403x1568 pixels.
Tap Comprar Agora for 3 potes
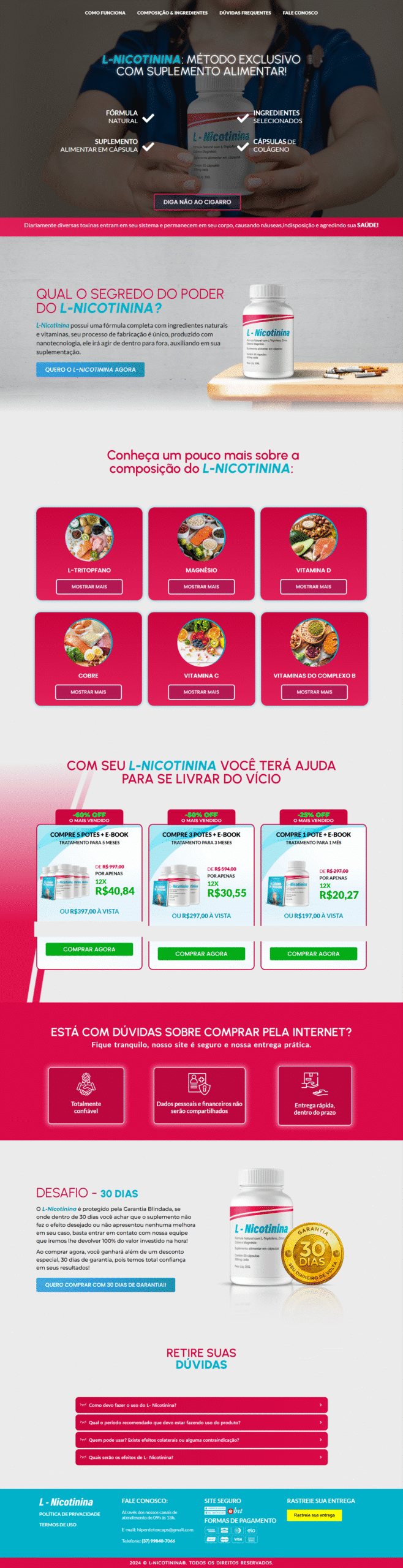pyautogui.click(x=201, y=954)
